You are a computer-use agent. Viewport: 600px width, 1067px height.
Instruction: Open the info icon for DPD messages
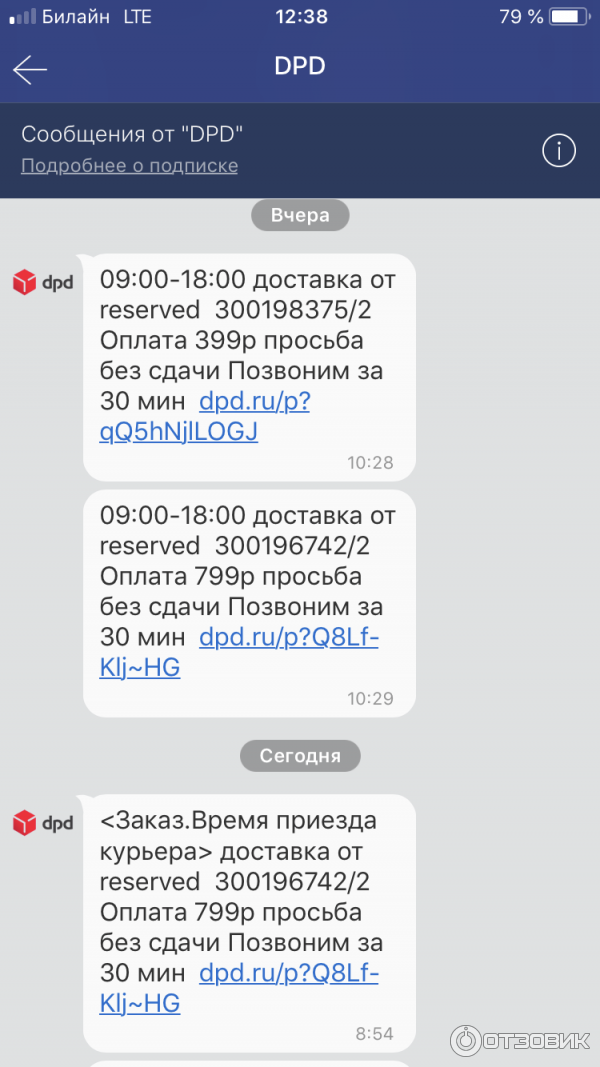click(558, 150)
